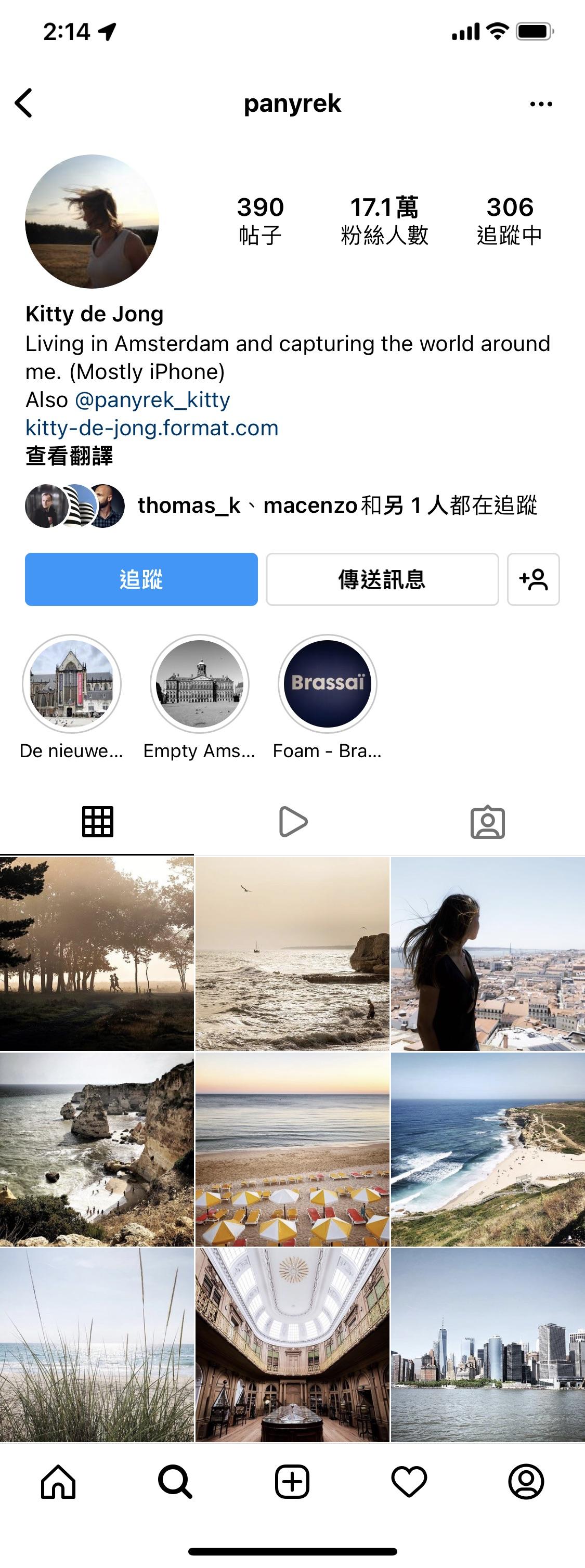This screenshot has width=585, height=1568.
Task: View the follower count 17.1萬 粉絲人數
Action: 385,221
